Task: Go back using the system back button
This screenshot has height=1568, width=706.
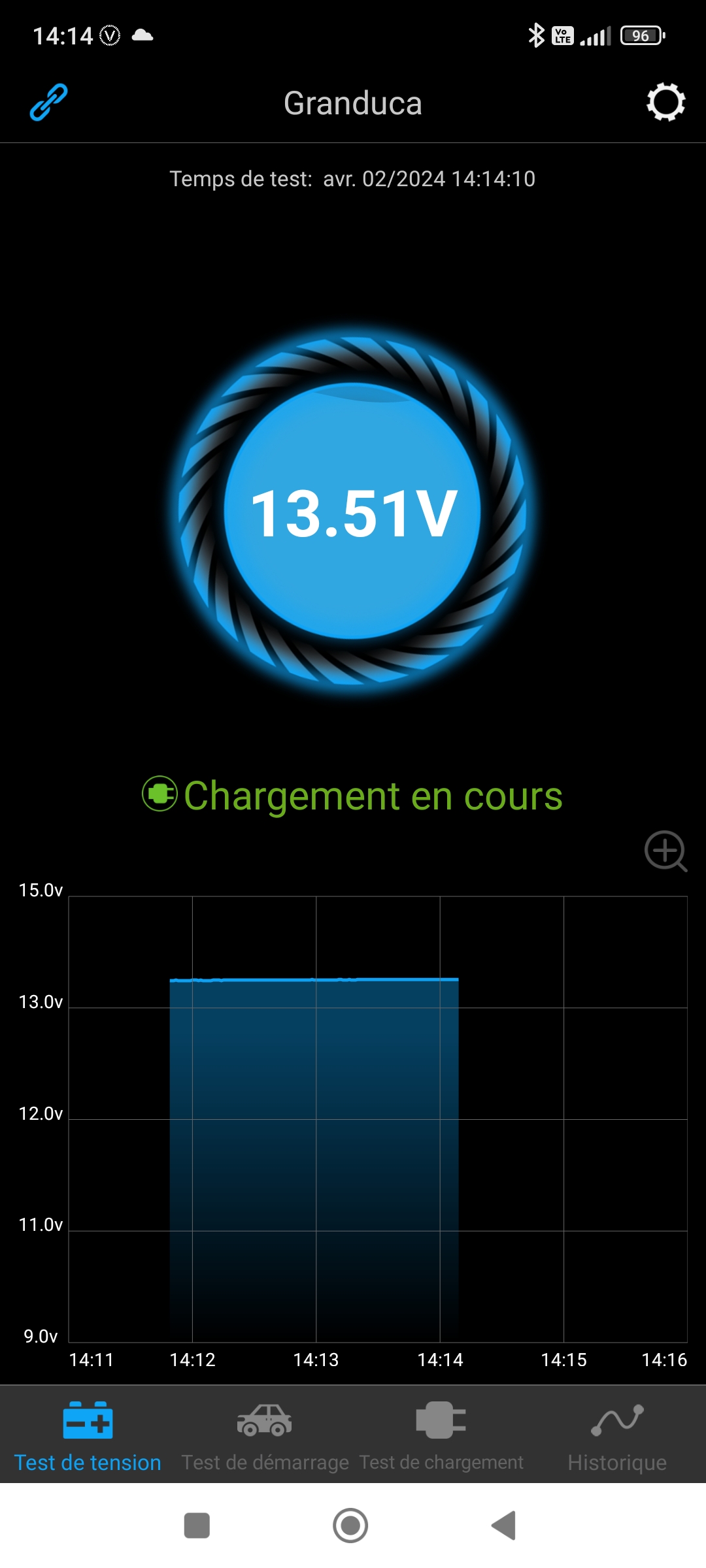Action: pos(504,1526)
